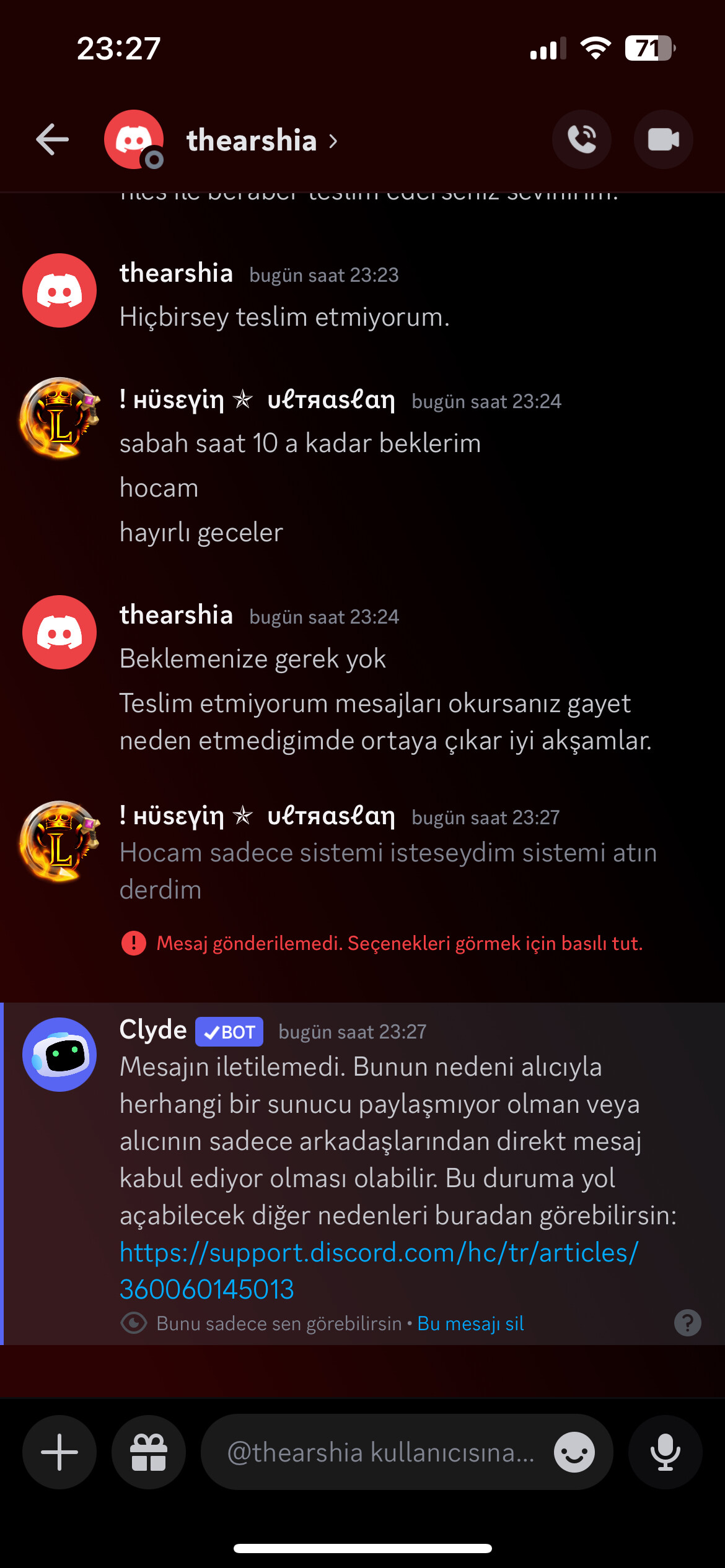Image resolution: width=725 pixels, height=1568 pixels.
Task: Open thearshia's profile from the header
Action: 263,141
